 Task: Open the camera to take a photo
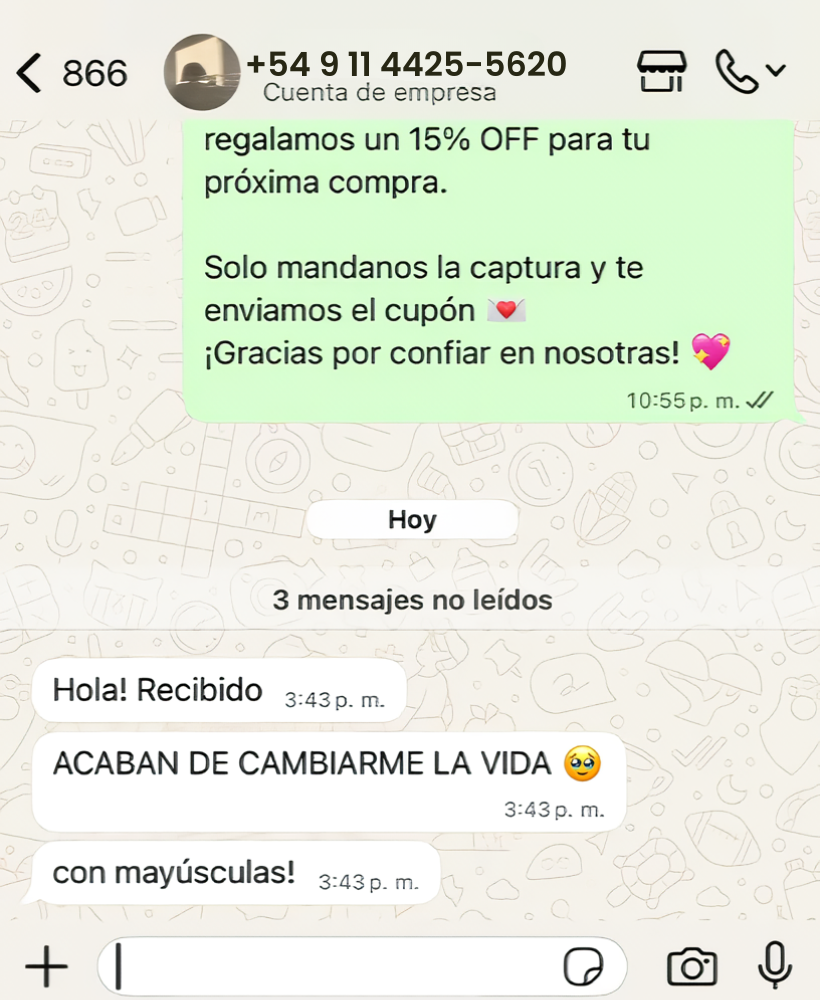(692, 967)
